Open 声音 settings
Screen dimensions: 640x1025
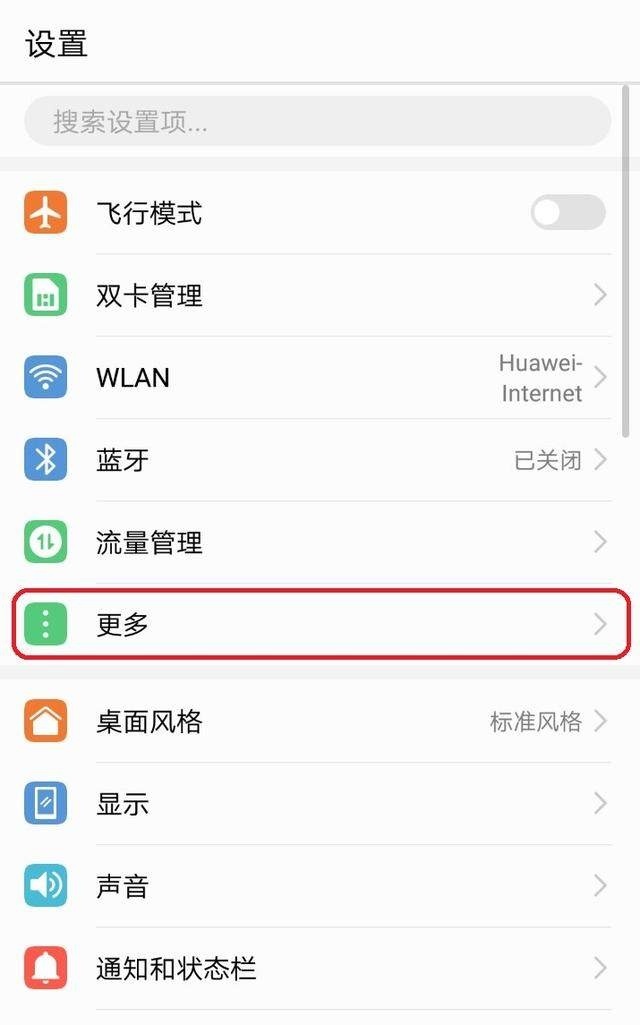318,886
